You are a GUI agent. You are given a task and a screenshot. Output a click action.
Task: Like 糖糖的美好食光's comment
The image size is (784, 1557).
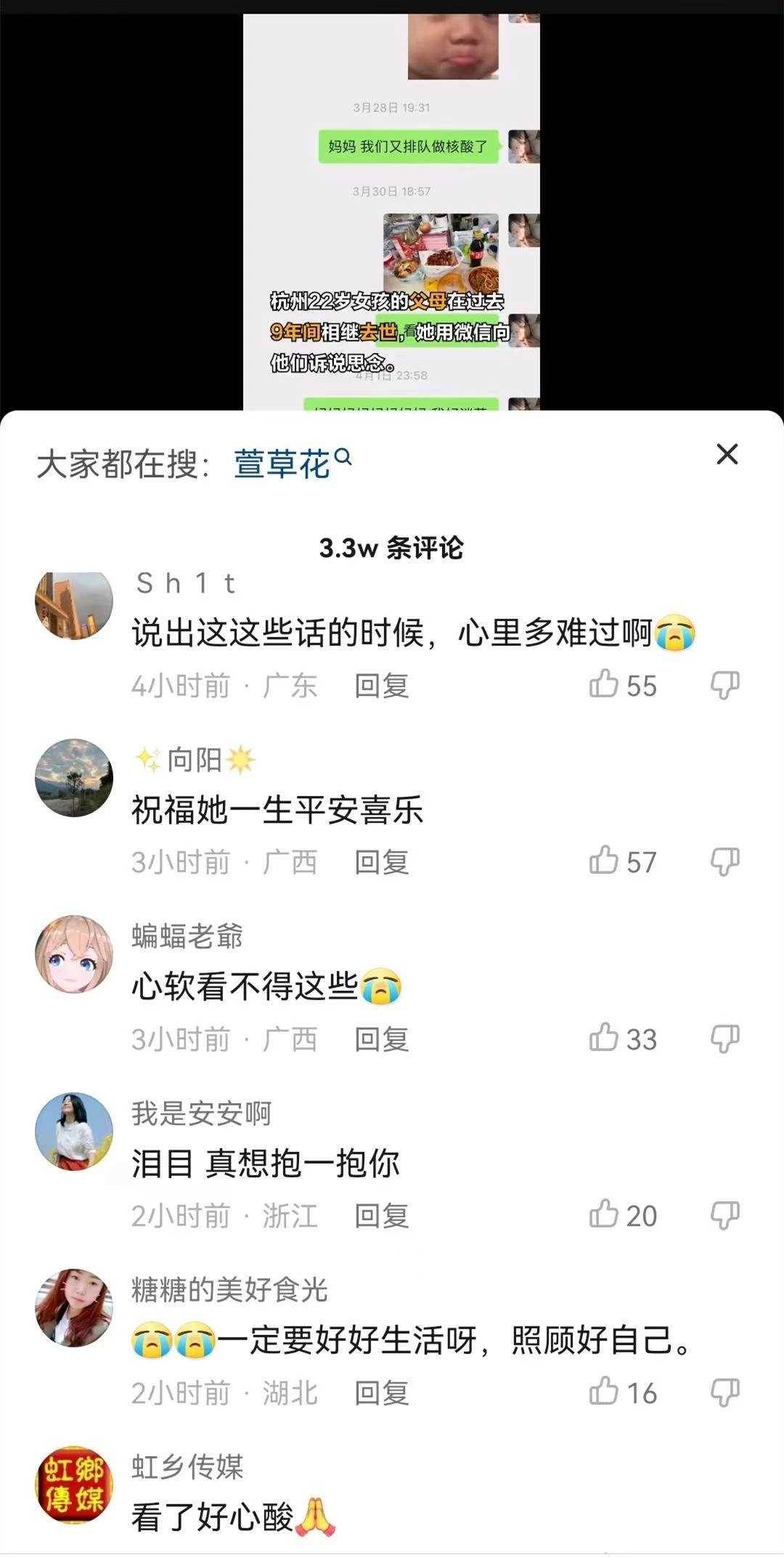(x=604, y=1392)
